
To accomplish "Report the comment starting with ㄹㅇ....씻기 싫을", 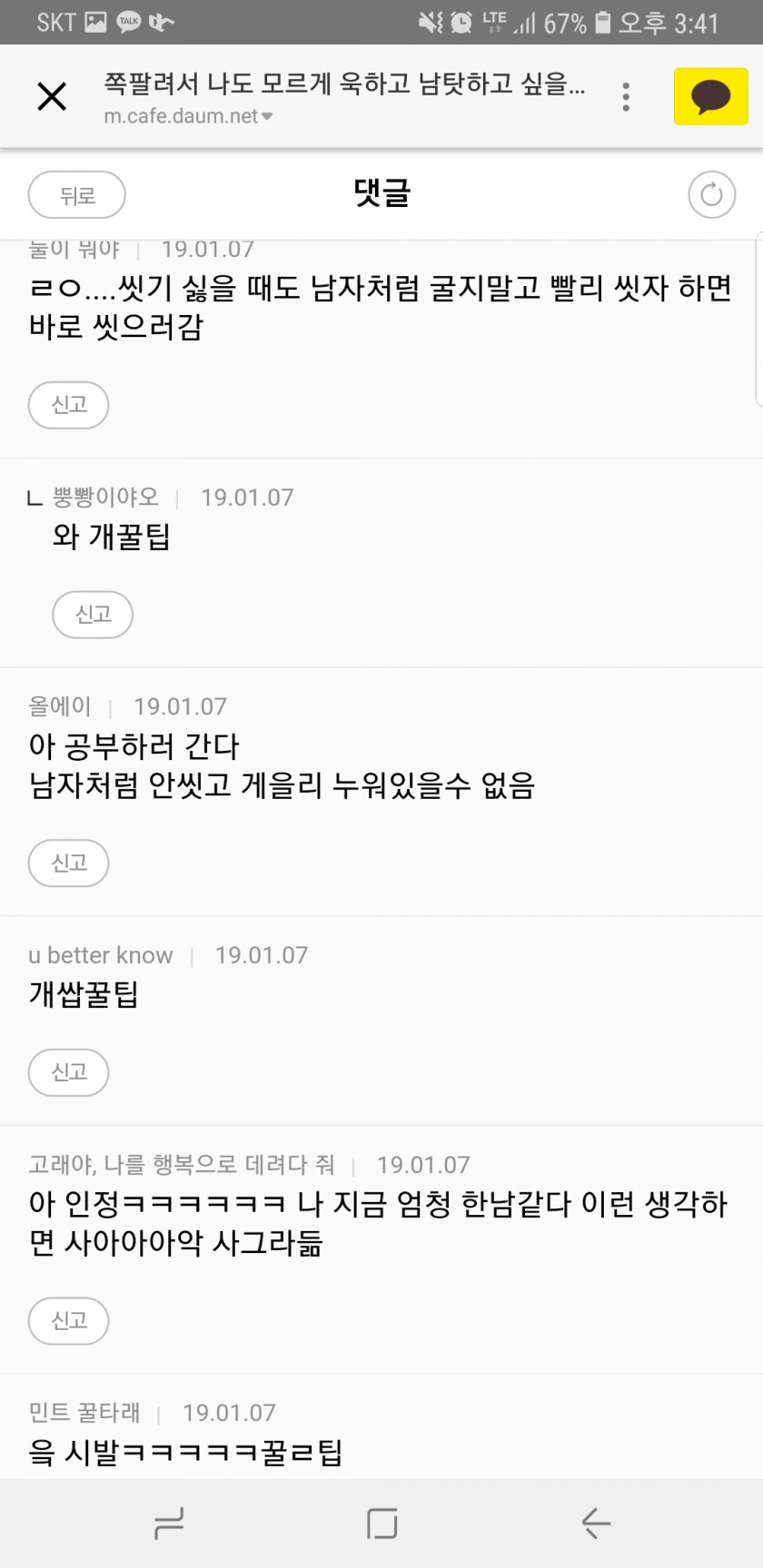I will 69,405.
